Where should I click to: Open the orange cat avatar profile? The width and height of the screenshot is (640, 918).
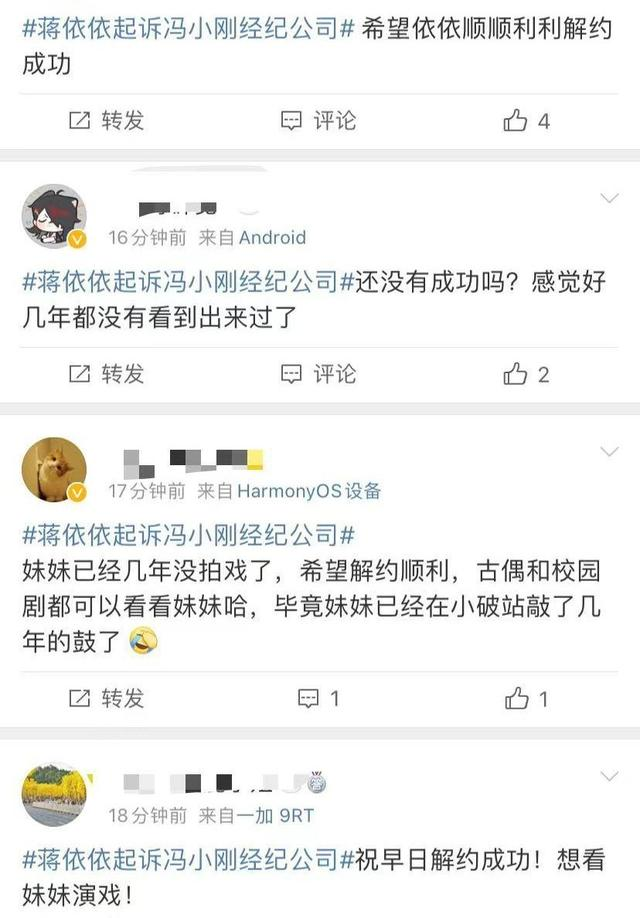pyautogui.click(x=54, y=470)
